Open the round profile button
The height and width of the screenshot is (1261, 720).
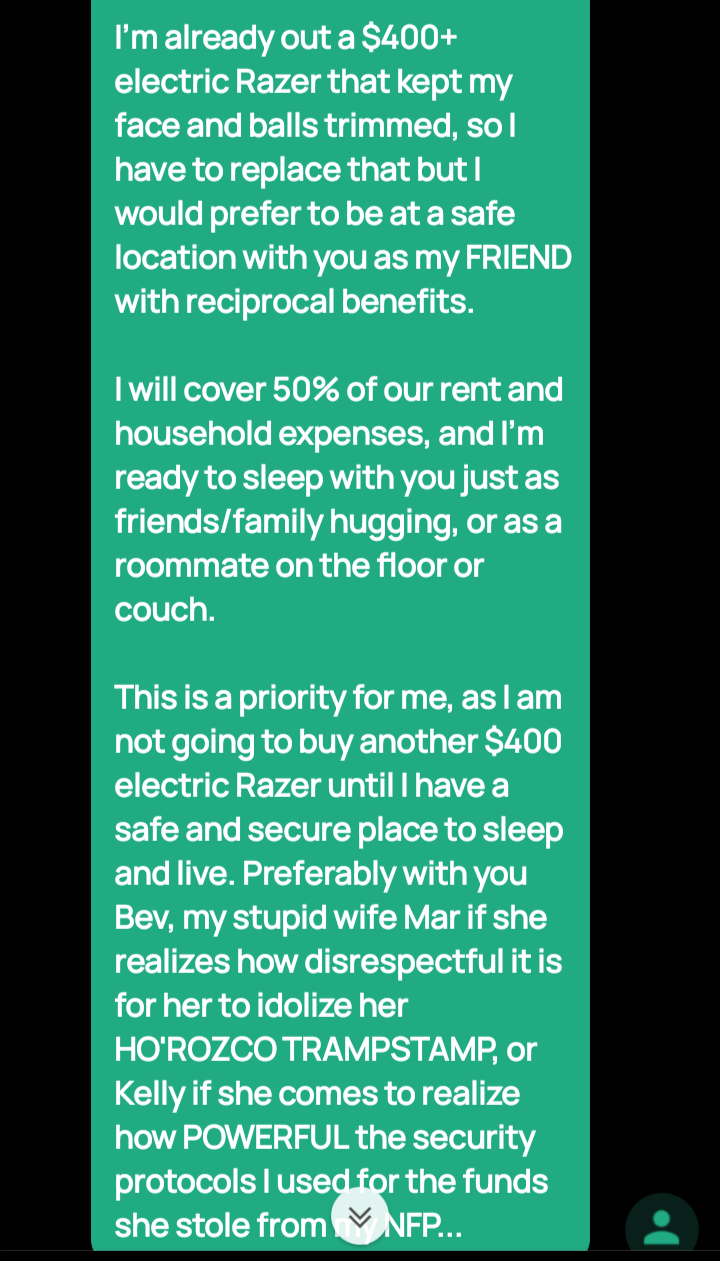point(661,1226)
